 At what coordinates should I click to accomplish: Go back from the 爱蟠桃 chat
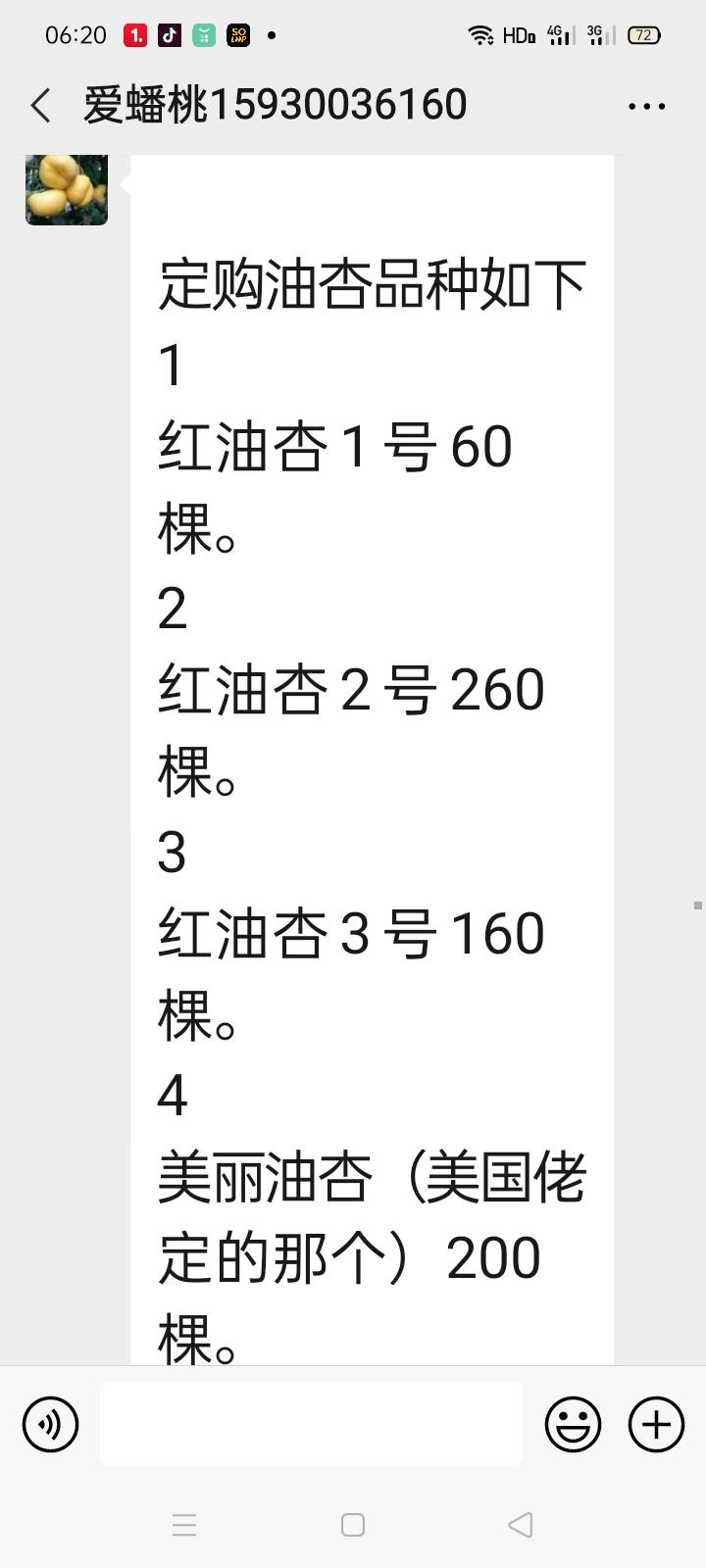[40, 106]
